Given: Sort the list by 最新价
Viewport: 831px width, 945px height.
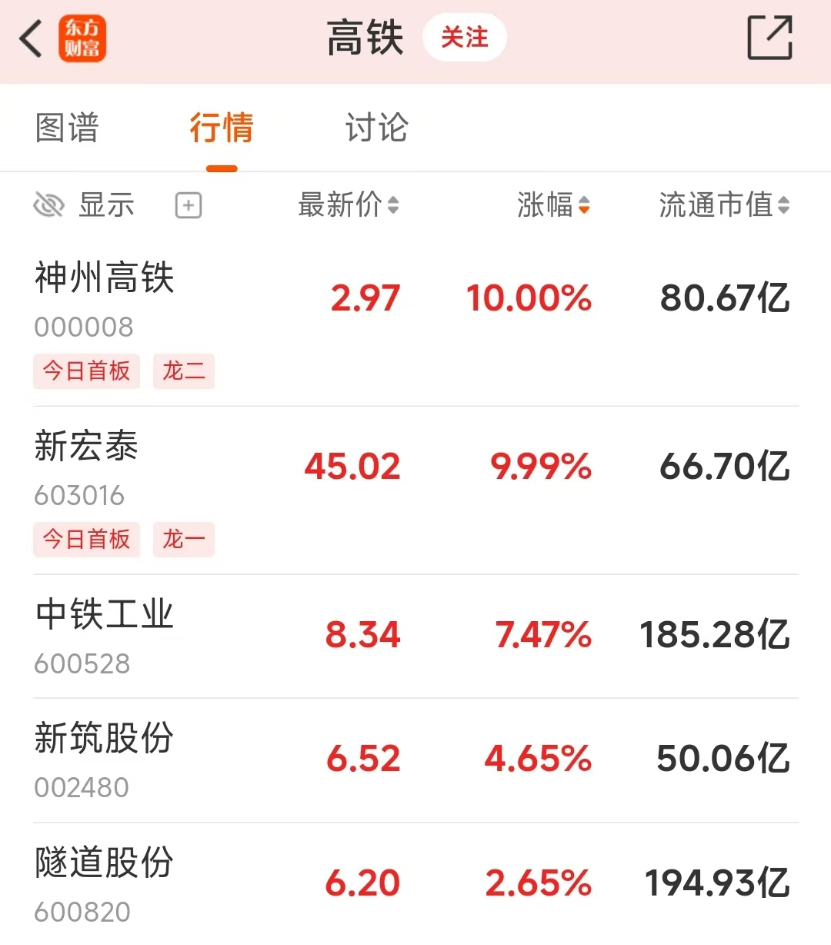Looking at the screenshot, I should [348, 206].
